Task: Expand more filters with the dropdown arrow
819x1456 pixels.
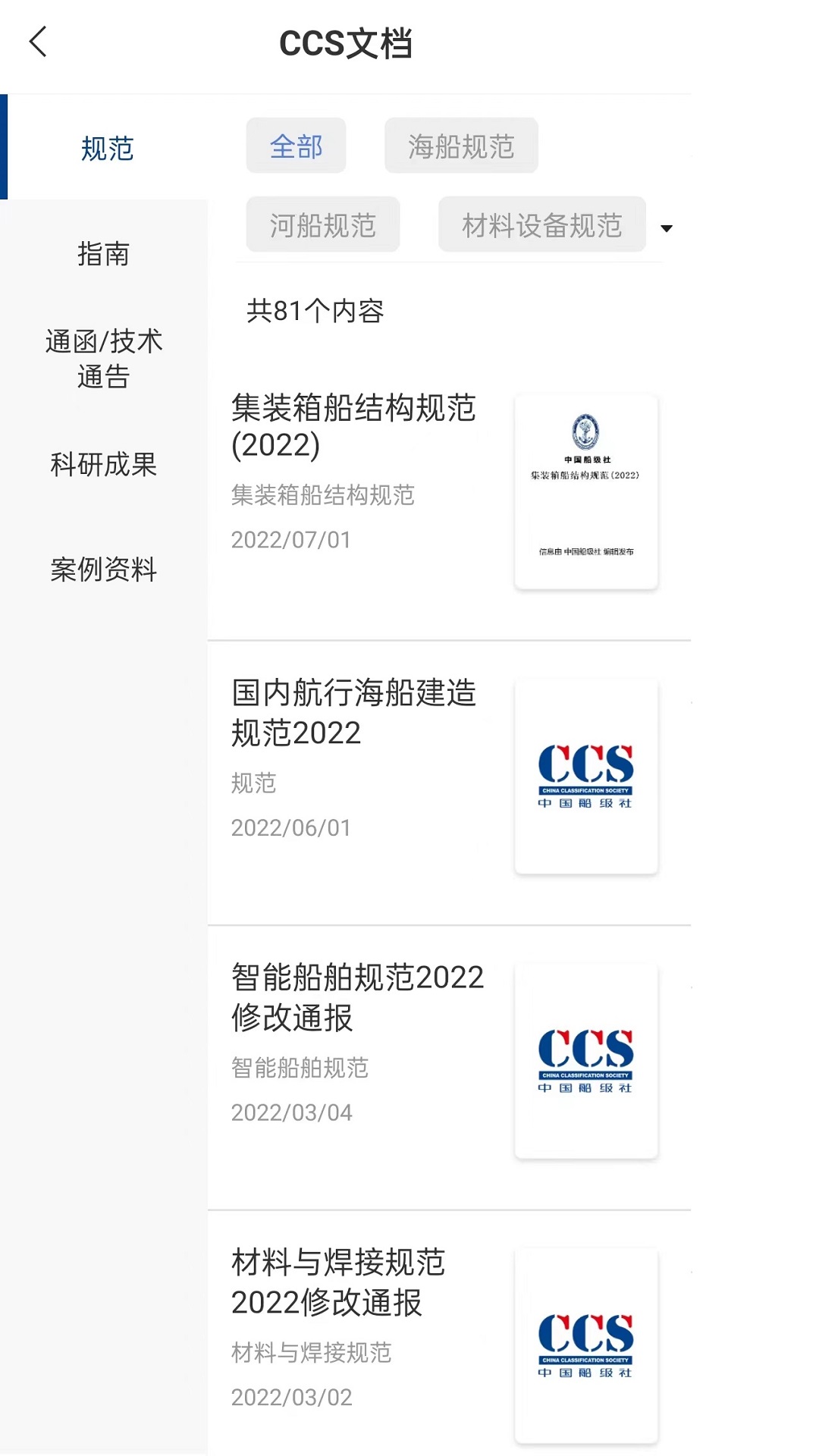Action: point(667,227)
